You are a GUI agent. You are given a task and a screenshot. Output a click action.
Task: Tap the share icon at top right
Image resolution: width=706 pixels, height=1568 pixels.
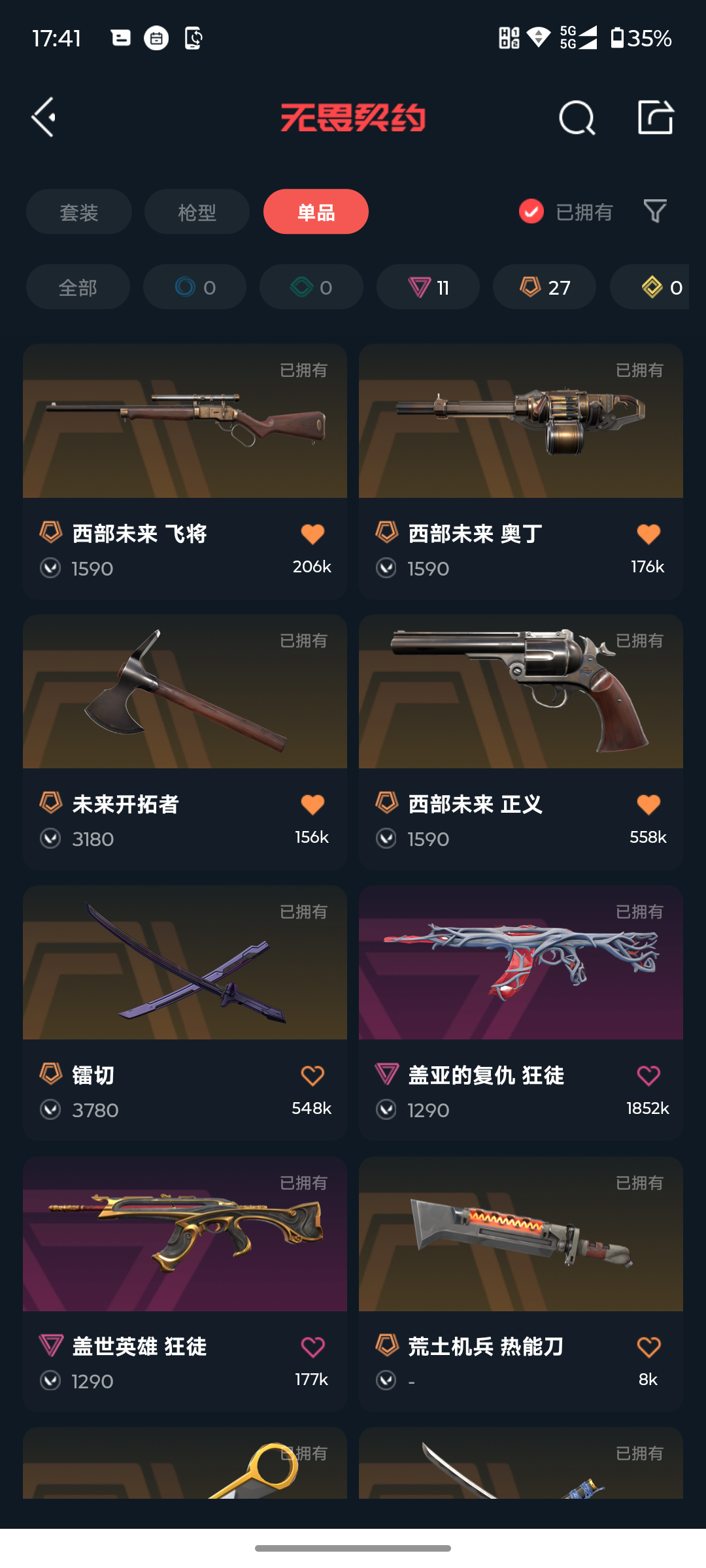tap(655, 118)
